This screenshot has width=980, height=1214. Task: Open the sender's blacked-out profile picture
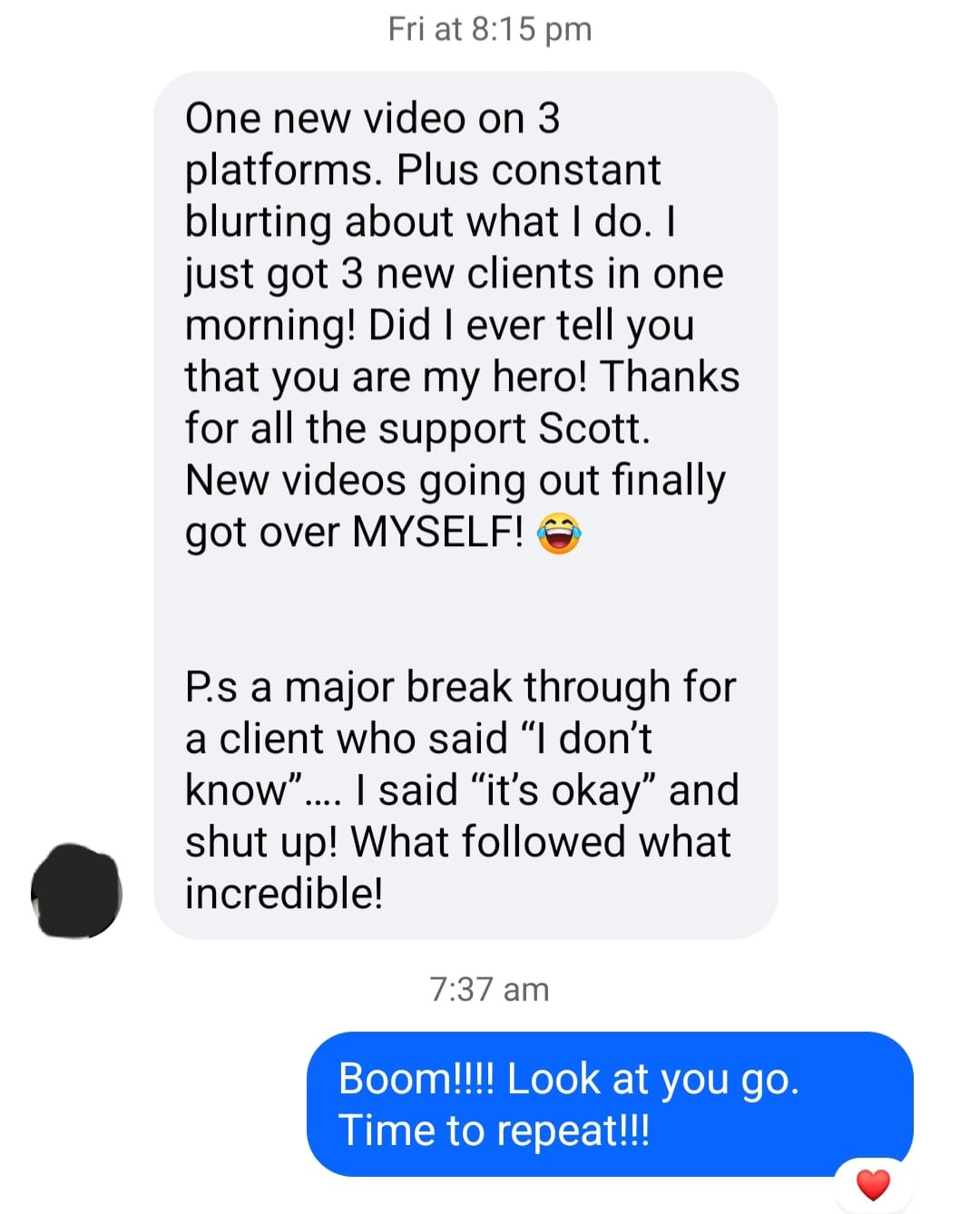76,891
